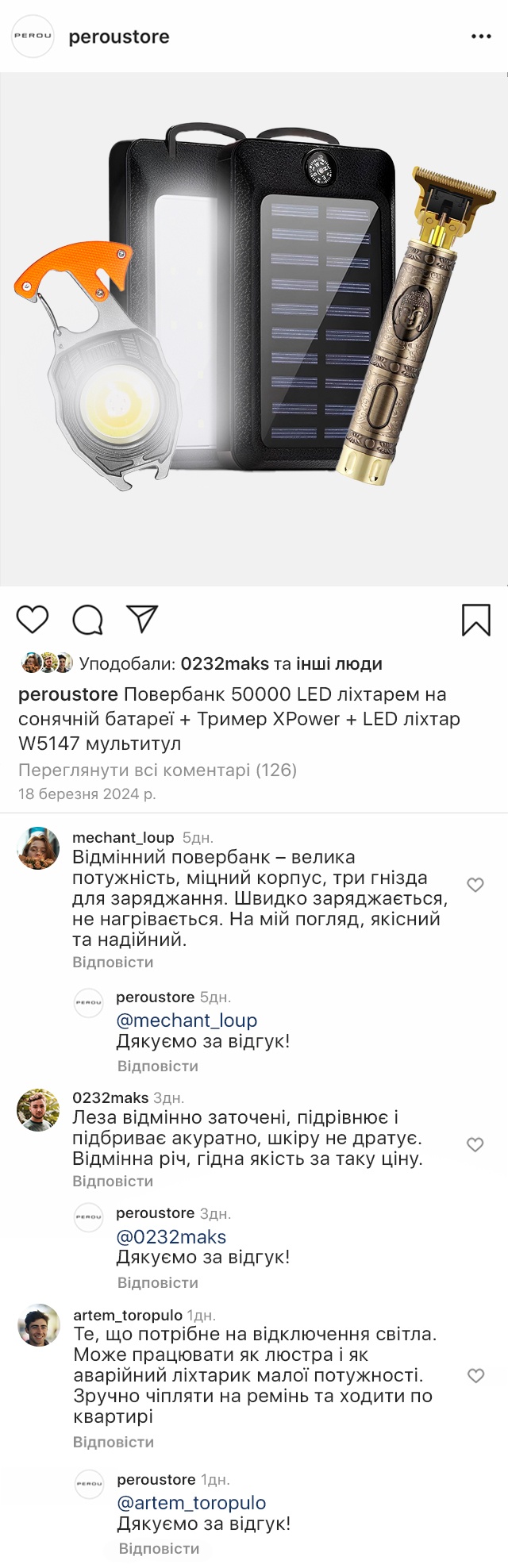Image resolution: width=508 pixels, height=1568 pixels.
Task: Open the @0232maks mention link
Action: coord(171,1237)
